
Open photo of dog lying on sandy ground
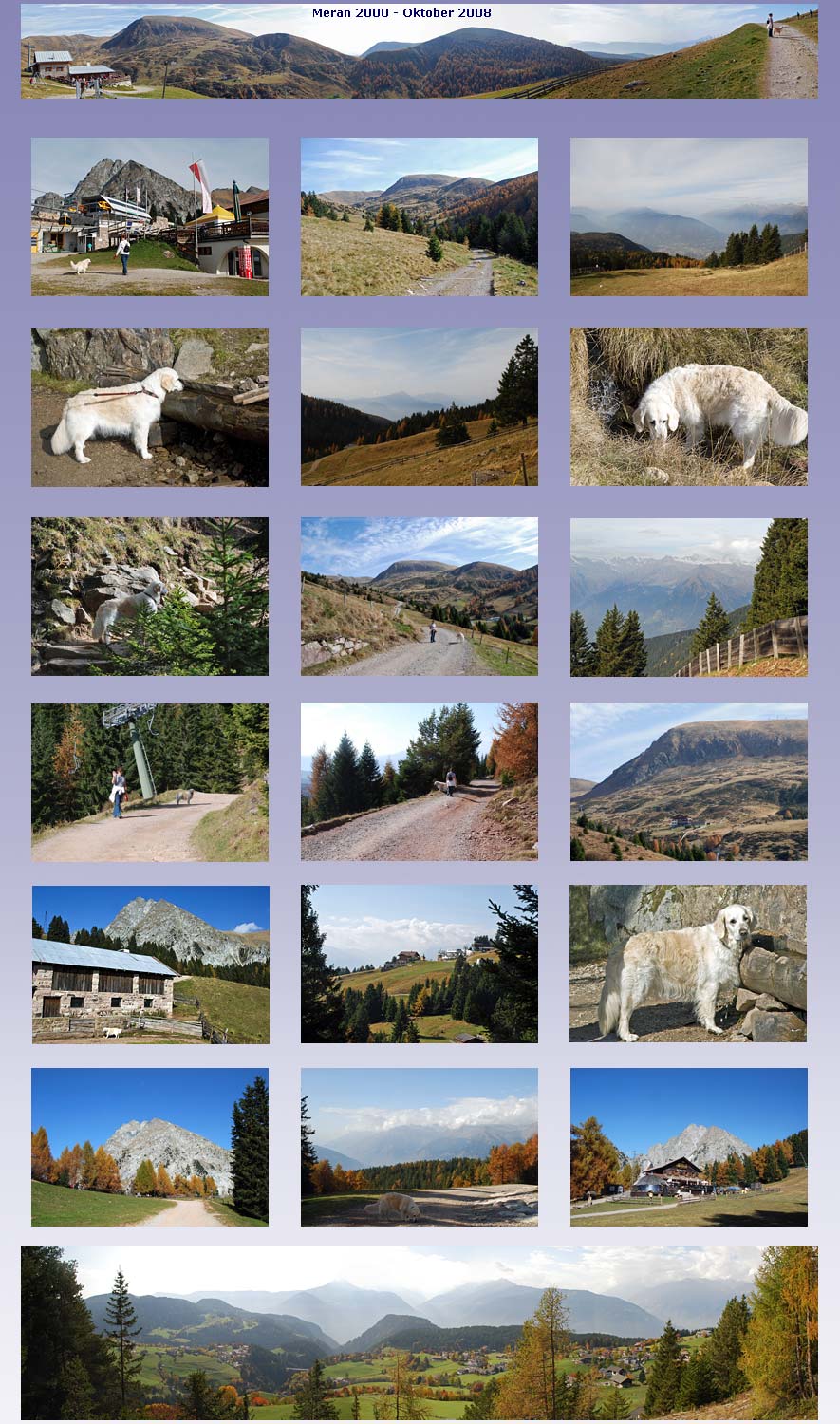click(x=419, y=1147)
